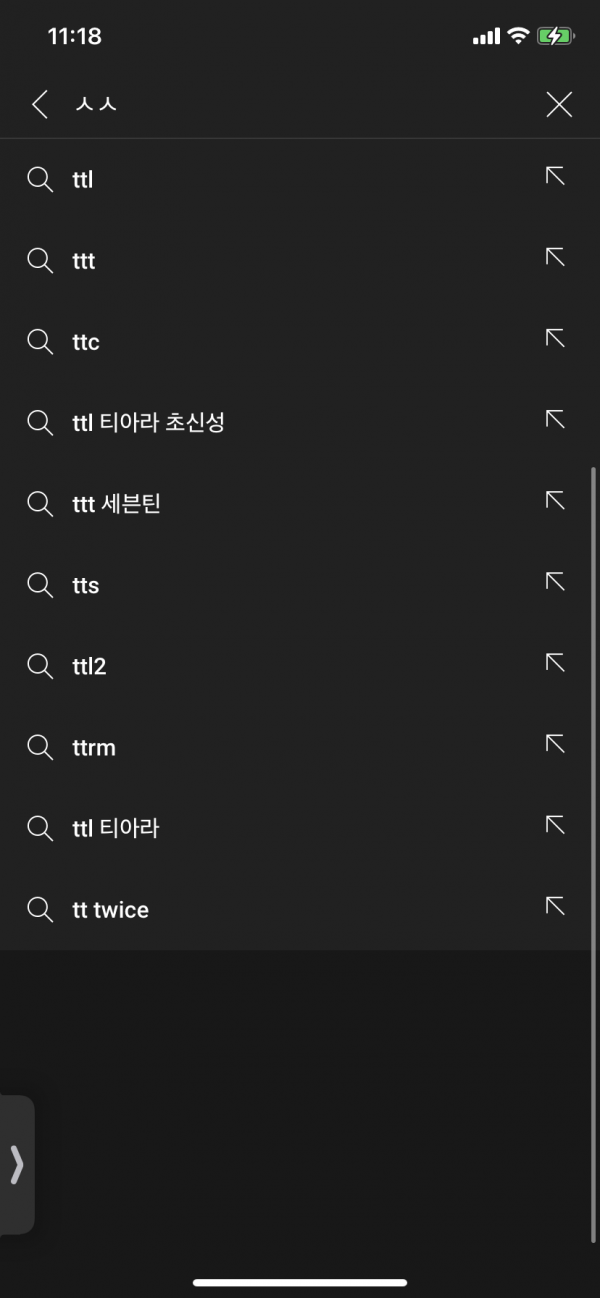Select the ttl2 suggestion
This screenshot has width=600, height=1298.
pos(89,666)
